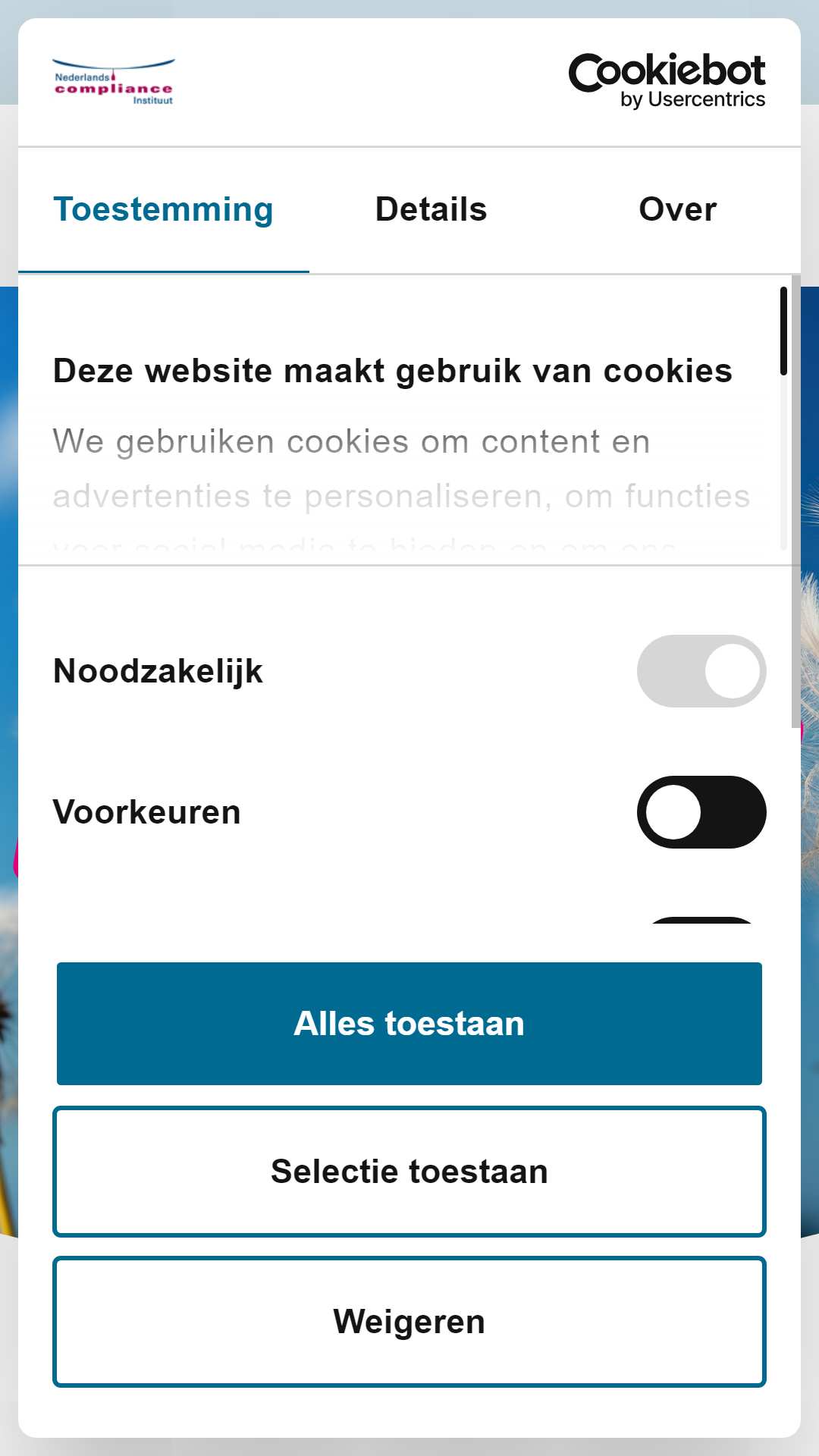The width and height of the screenshot is (819, 1456).
Task: Tap the Noodzakelijk toggle
Action: click(701, 671)
